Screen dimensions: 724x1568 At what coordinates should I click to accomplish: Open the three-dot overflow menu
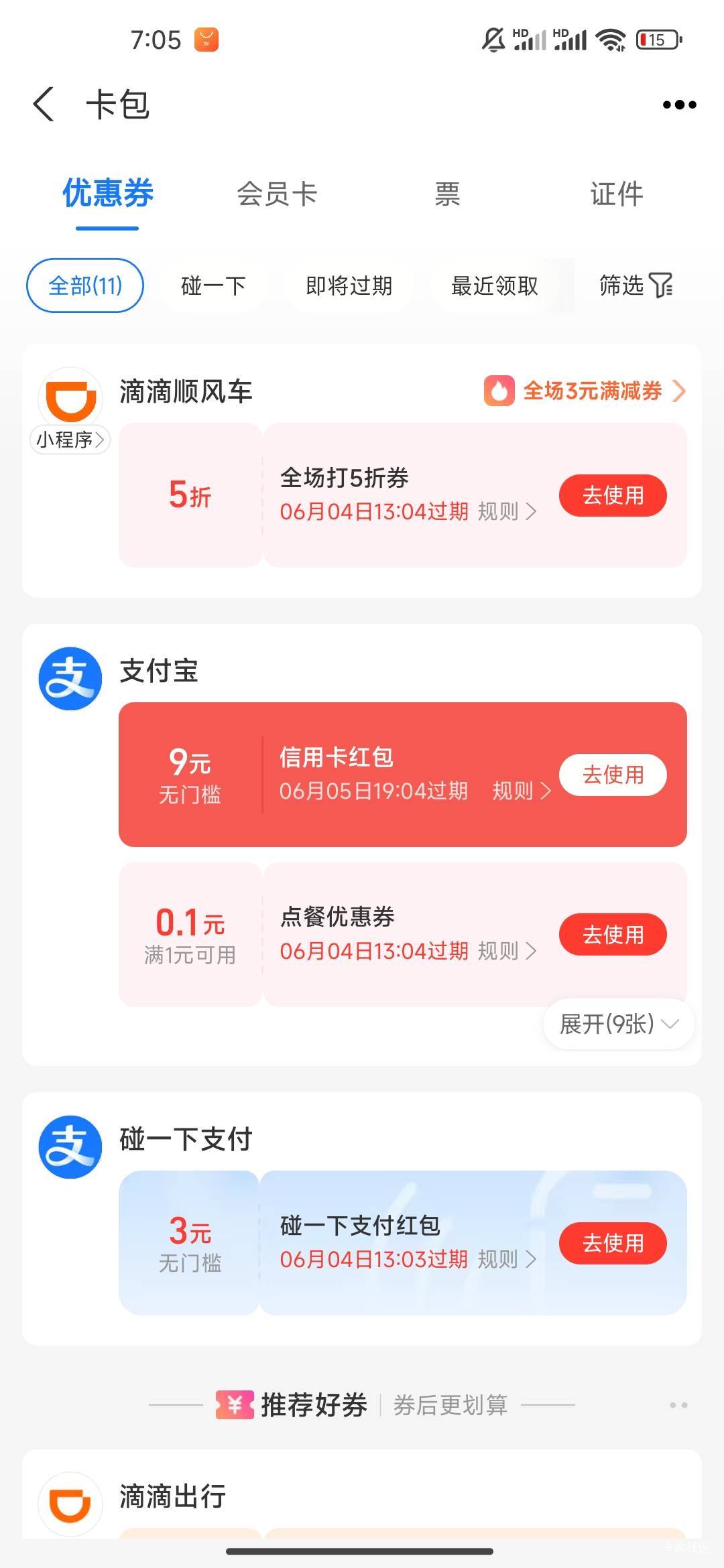click(x=679, y=105)
